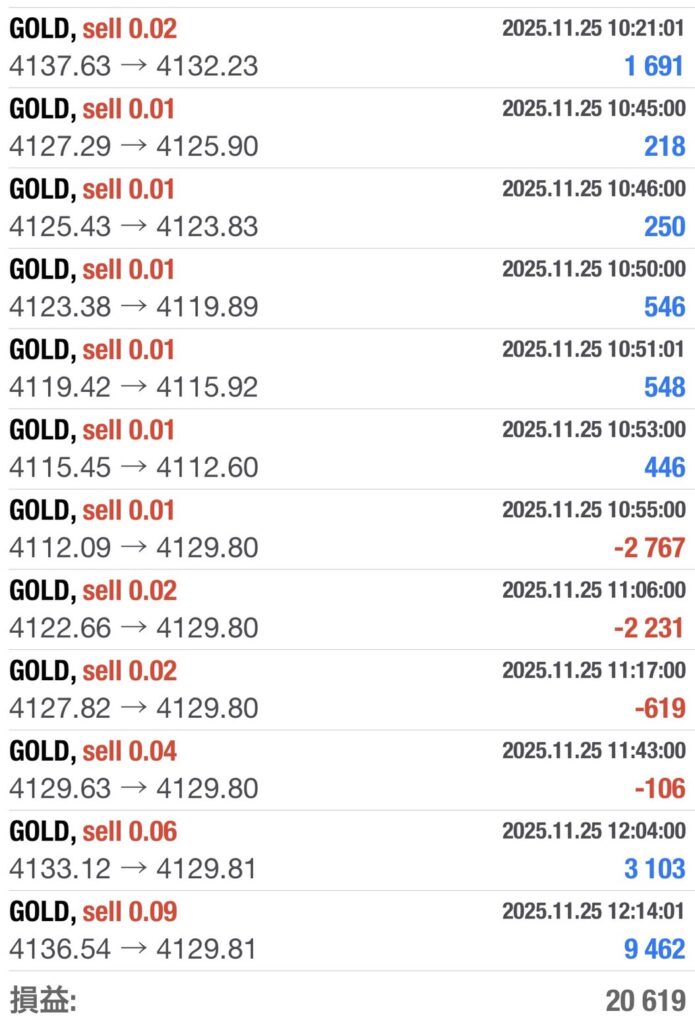
Task: View details of the 10:51:01 GOLD trade
Action: pyautogui.click(x=347, y=368)
